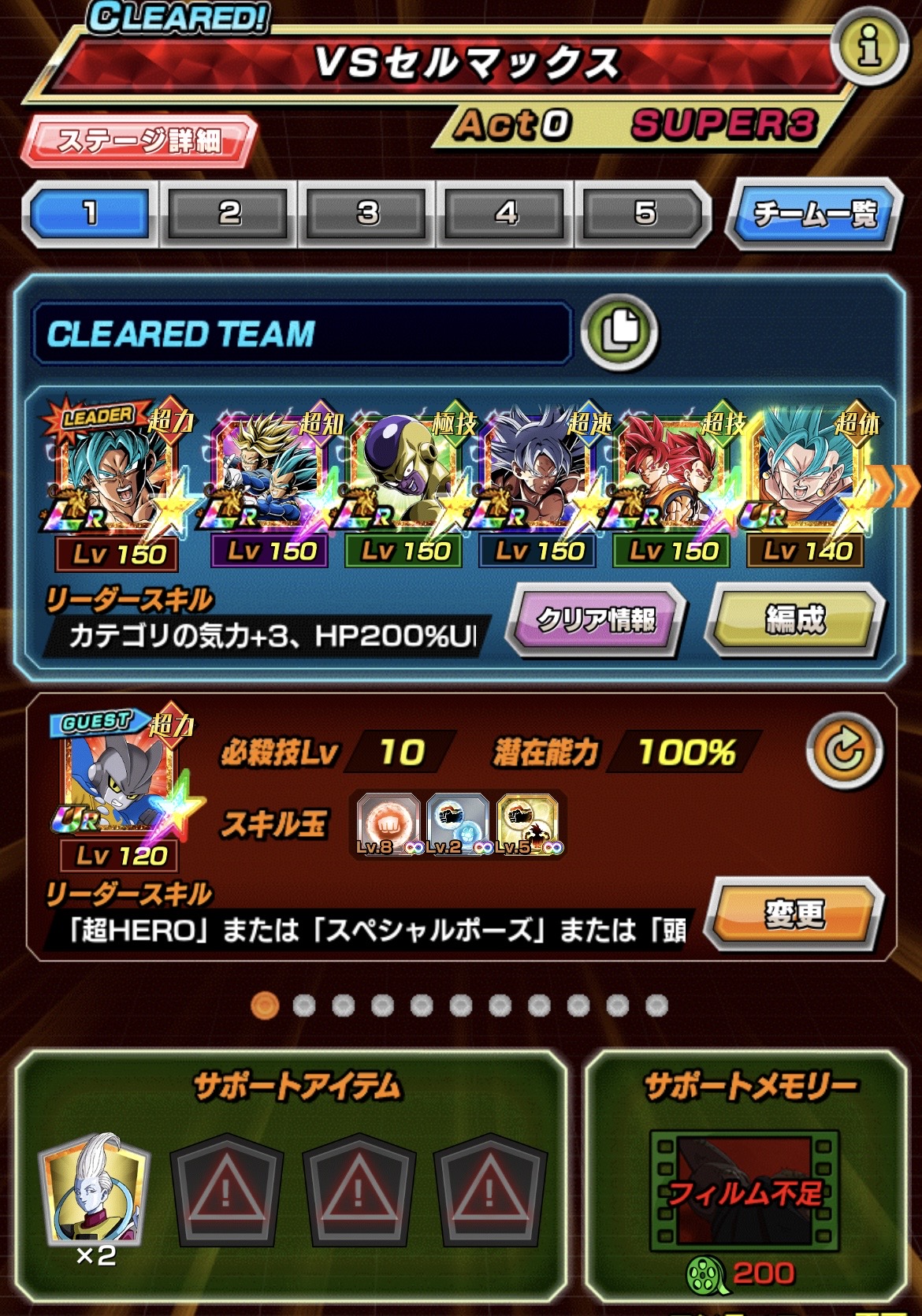Open 編成 team formation
Screen dimensions: 922x1316
[796, 620]
